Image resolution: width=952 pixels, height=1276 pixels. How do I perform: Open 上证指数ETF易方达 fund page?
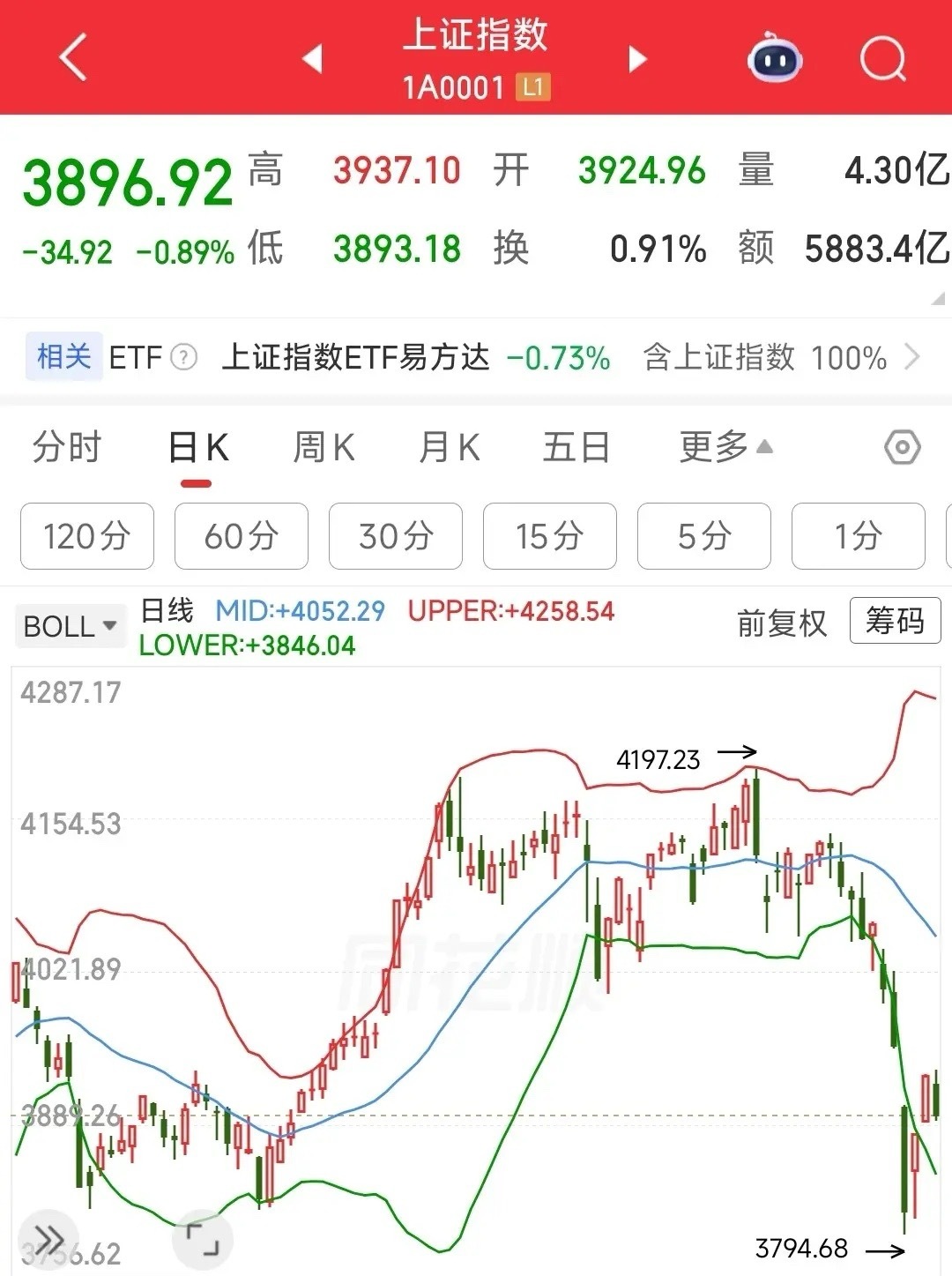pyautogui.click(x=357, y=358)
